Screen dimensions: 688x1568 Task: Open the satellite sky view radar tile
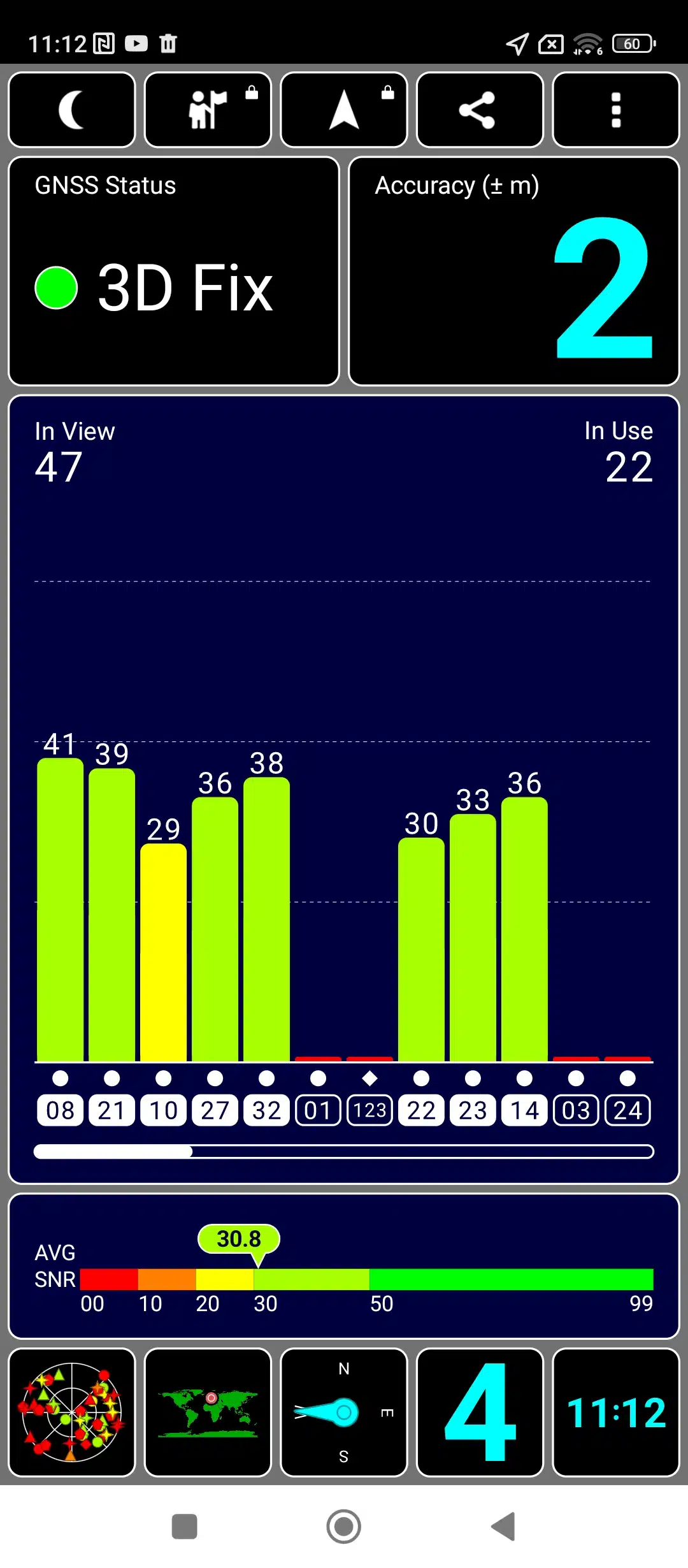(x=72, y=1412)
